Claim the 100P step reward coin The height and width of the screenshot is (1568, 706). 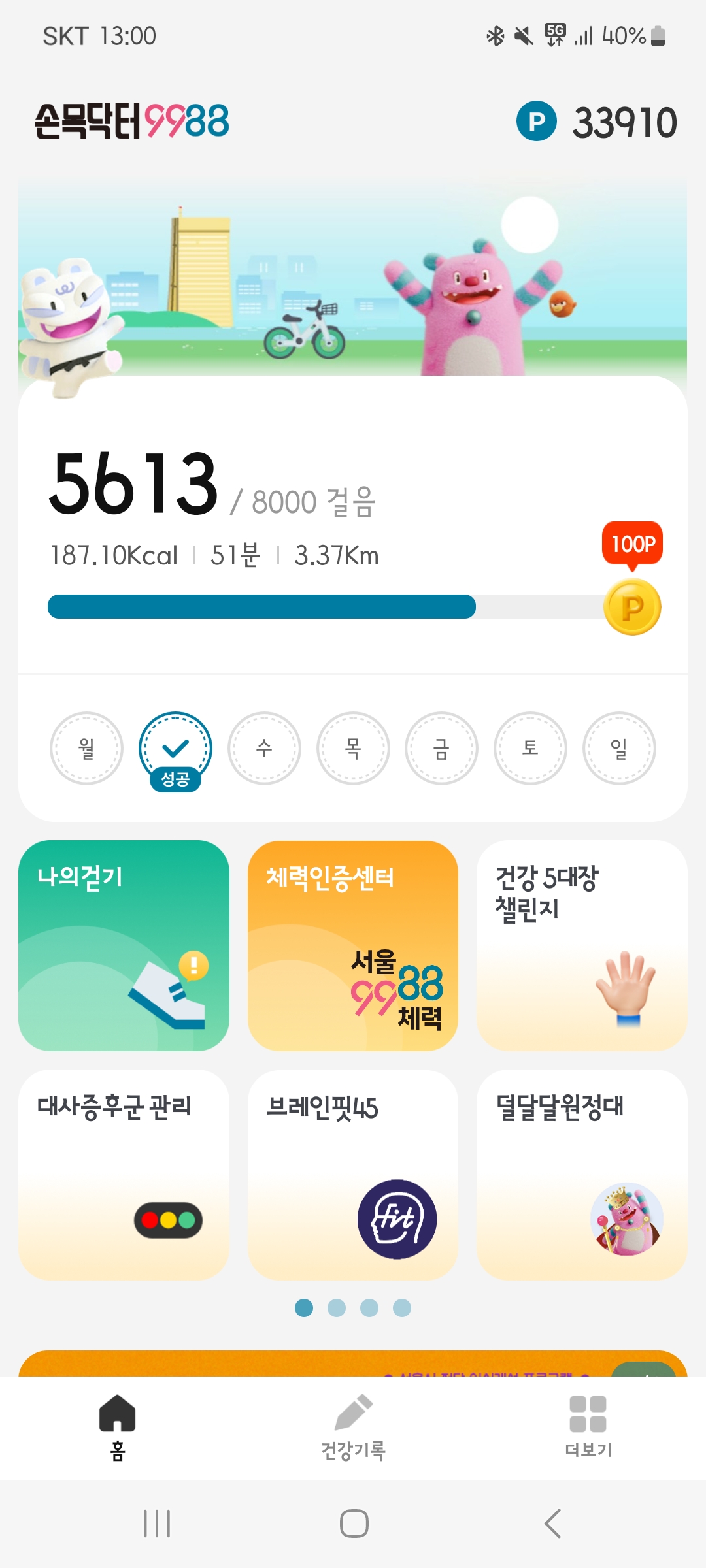632,606
